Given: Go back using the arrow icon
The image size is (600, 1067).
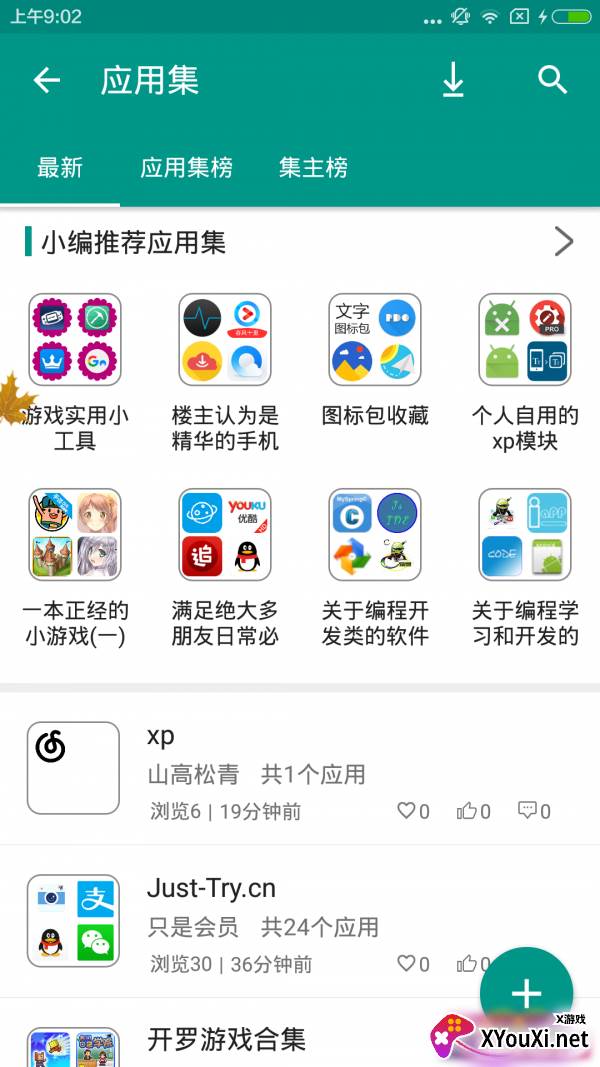Looking at the screenshot, I should (47, 81).
